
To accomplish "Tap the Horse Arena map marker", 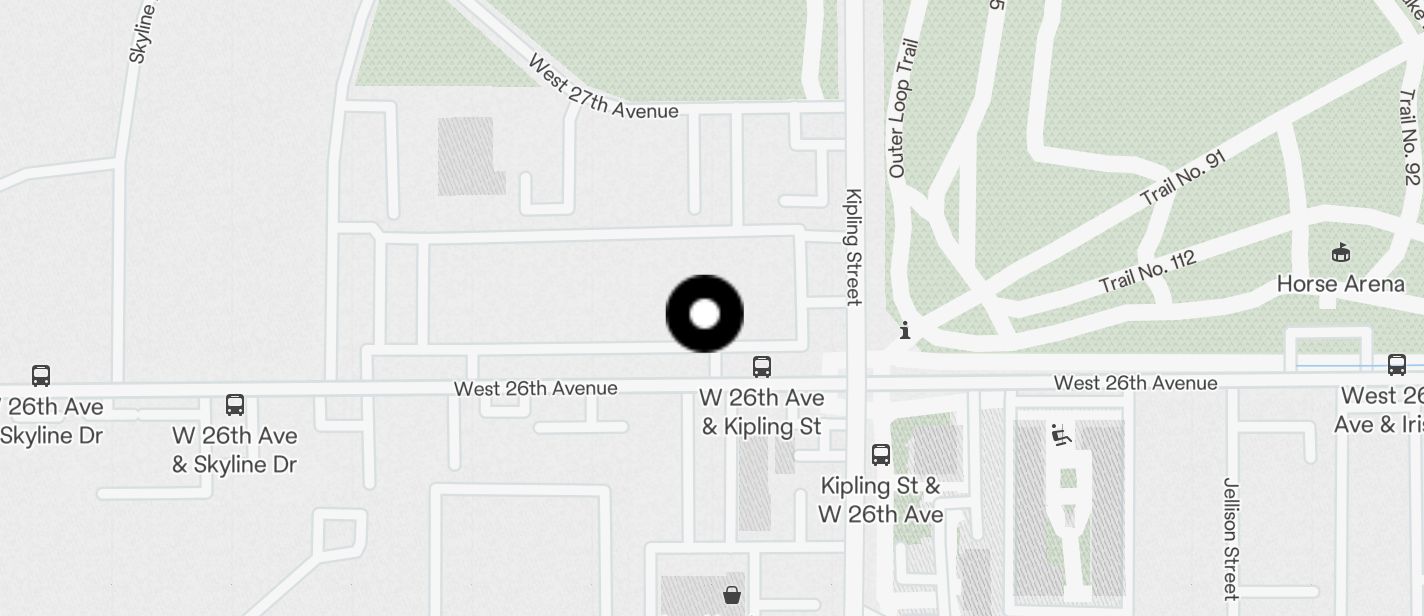I will (1341, 253).
